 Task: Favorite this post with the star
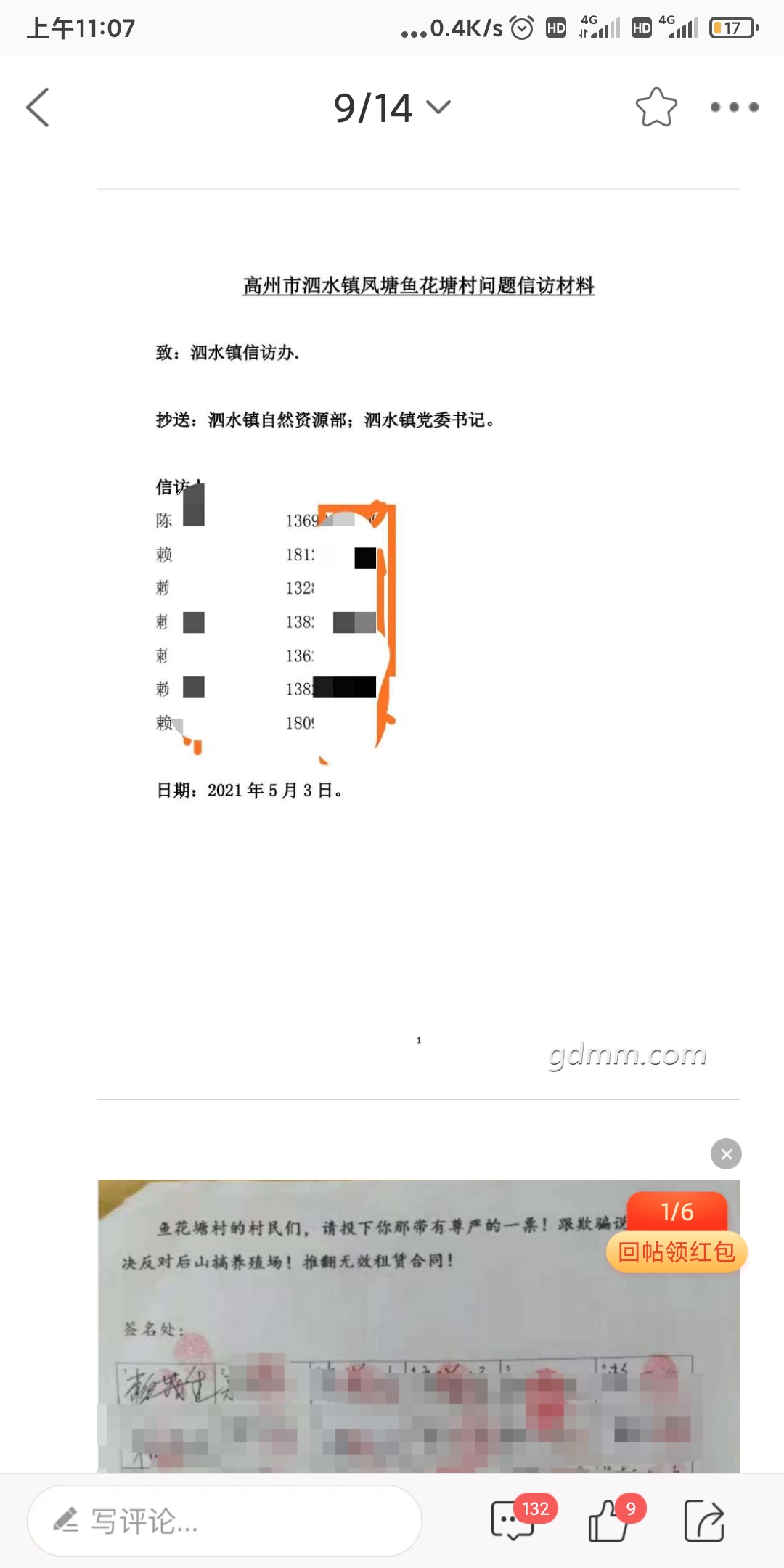tap(656, 107)
